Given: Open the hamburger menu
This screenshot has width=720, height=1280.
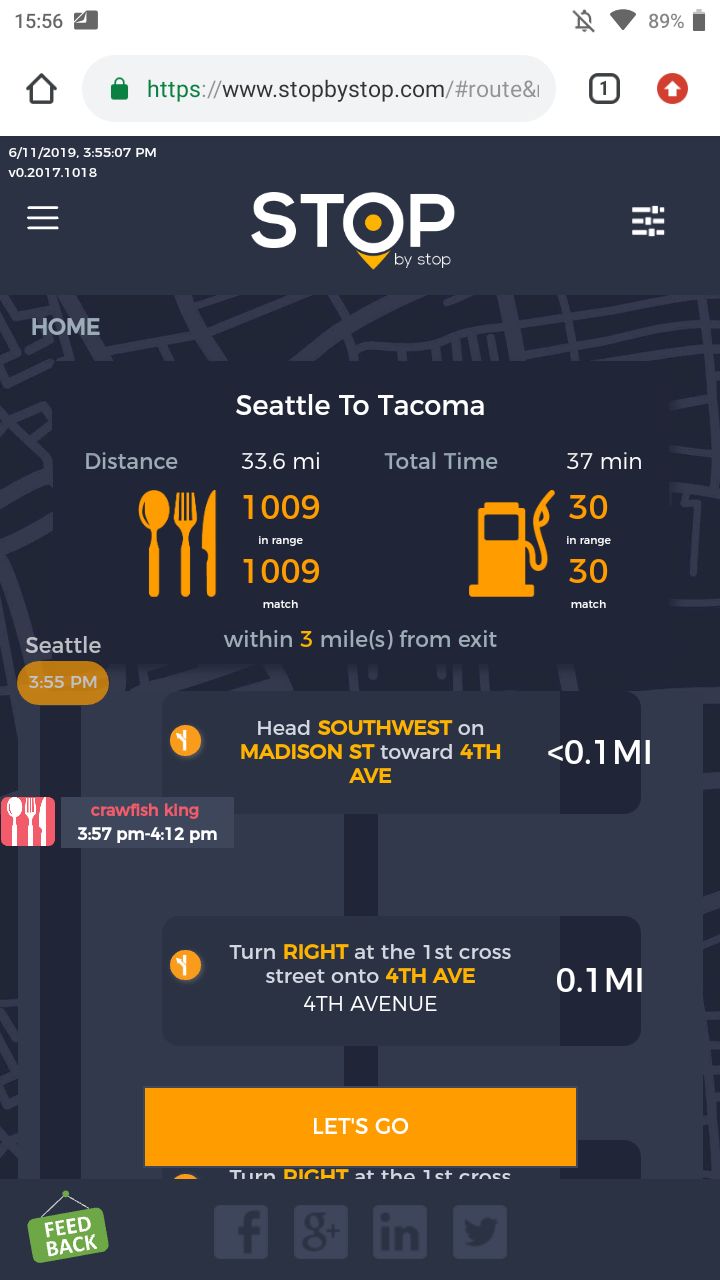Looking at the screenshot, I should (43, 218).
